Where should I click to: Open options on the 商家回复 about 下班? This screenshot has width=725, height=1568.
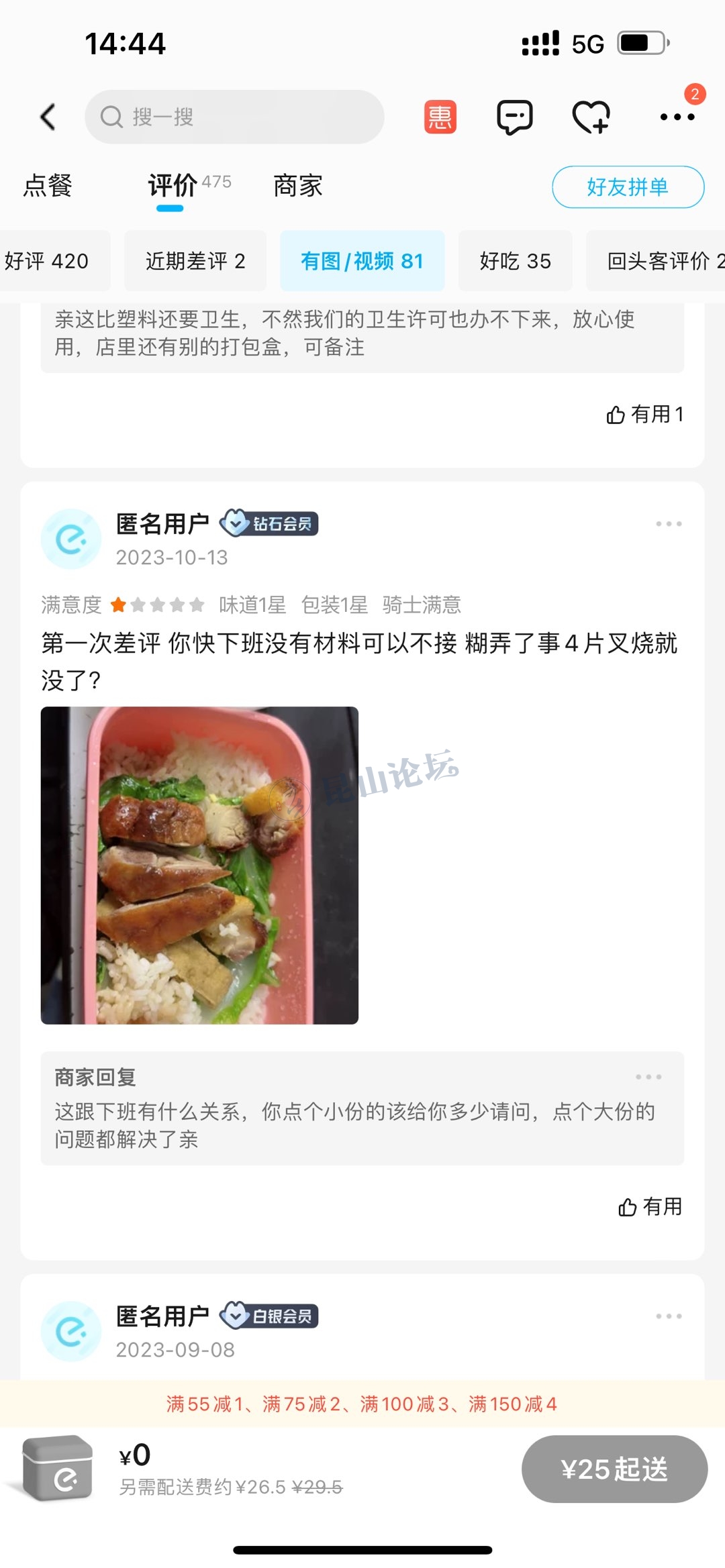(648, 1077)
